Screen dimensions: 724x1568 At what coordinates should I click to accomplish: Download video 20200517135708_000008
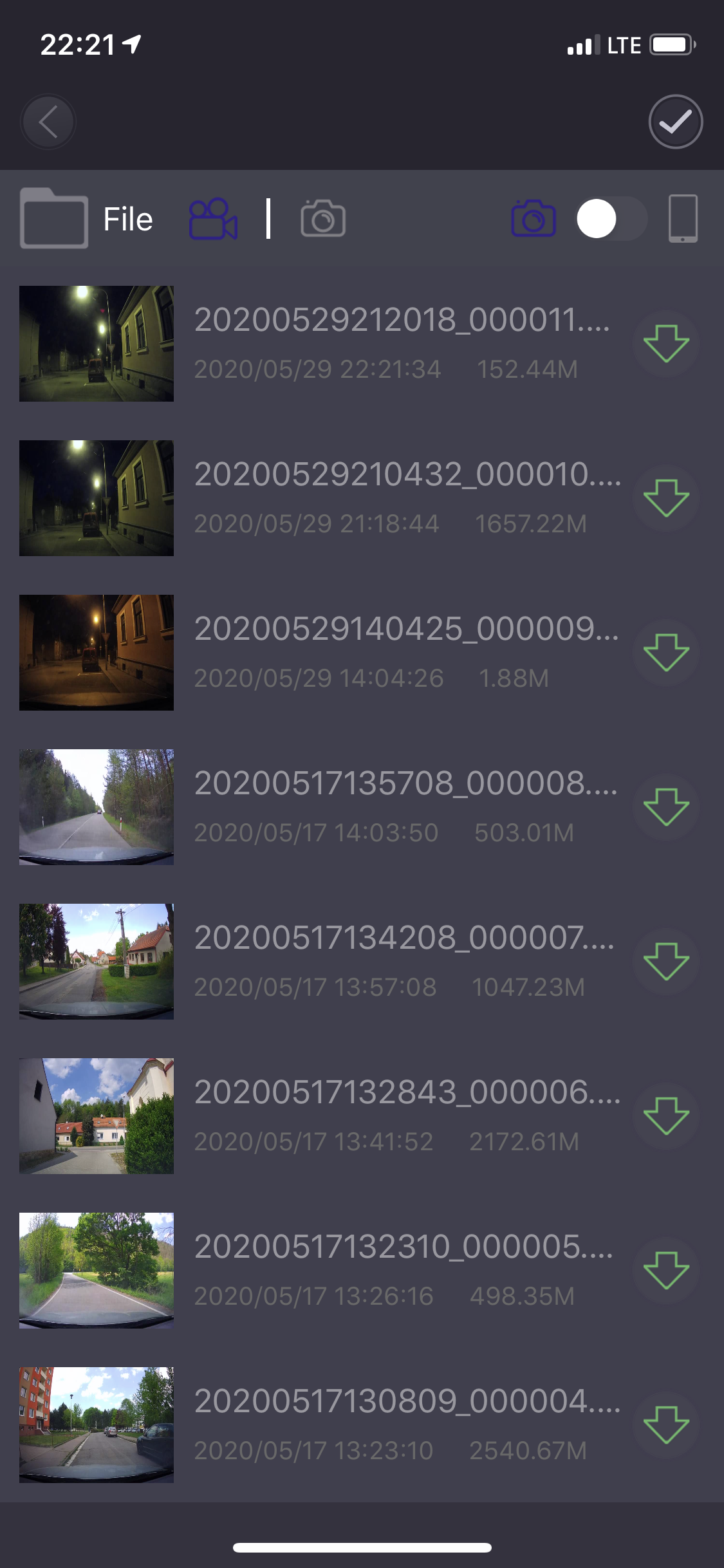(666, 807)
